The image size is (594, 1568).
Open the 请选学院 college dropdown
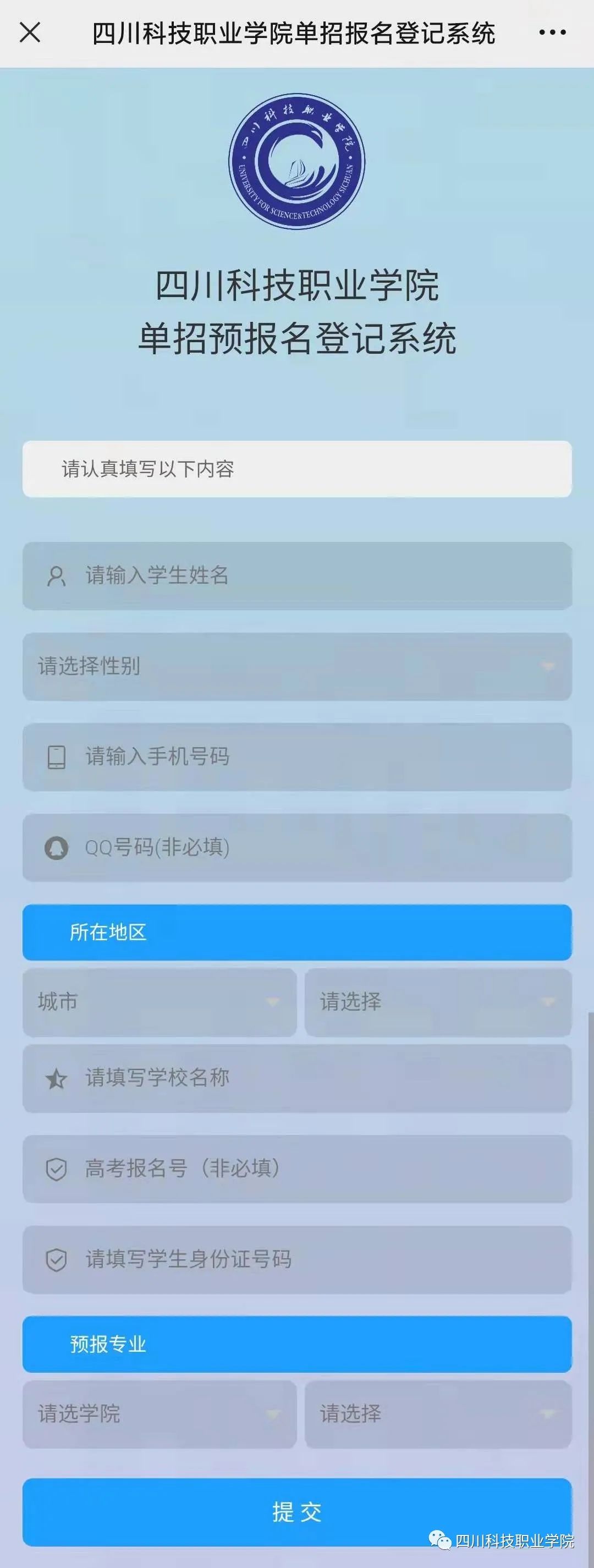click(159, 1413)
